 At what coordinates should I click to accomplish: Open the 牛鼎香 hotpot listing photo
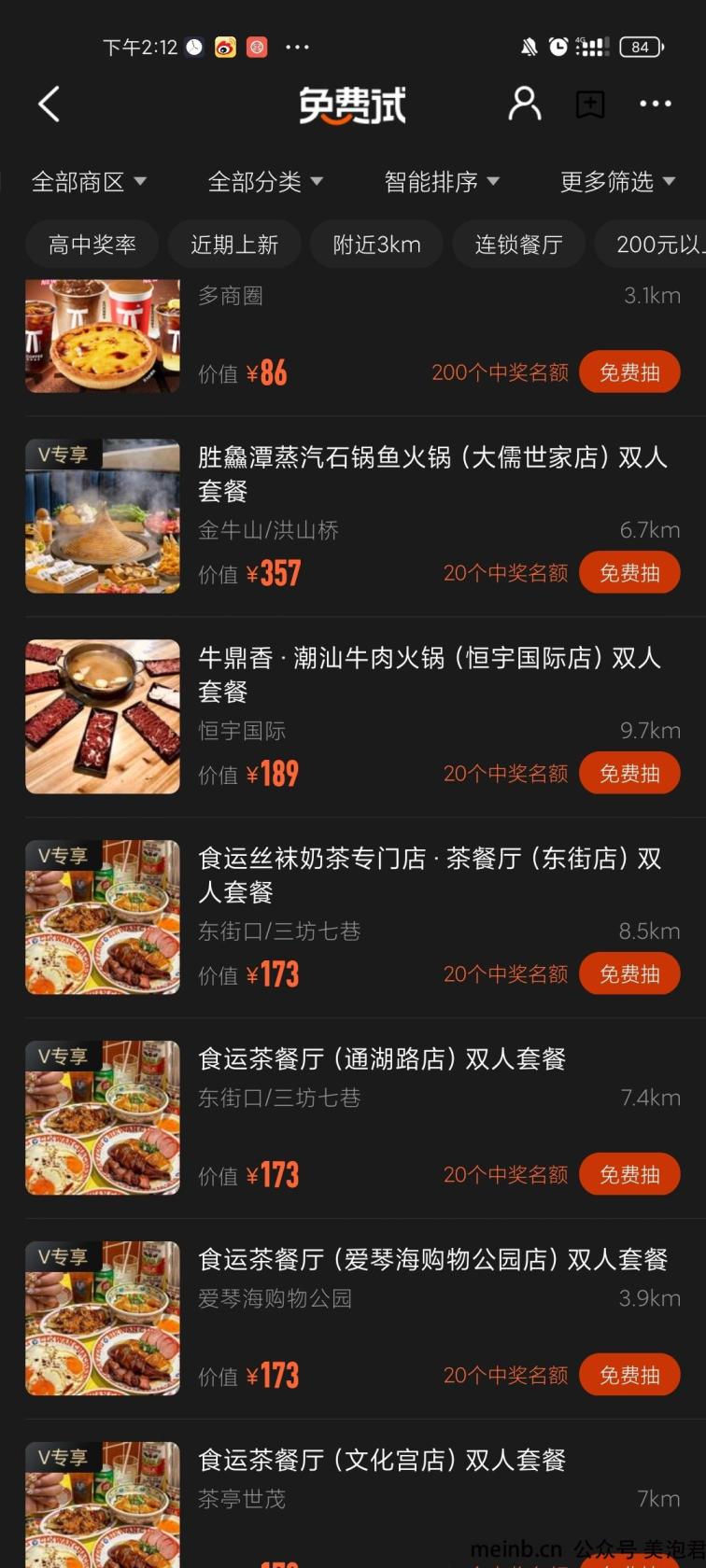tap(103, 717)
